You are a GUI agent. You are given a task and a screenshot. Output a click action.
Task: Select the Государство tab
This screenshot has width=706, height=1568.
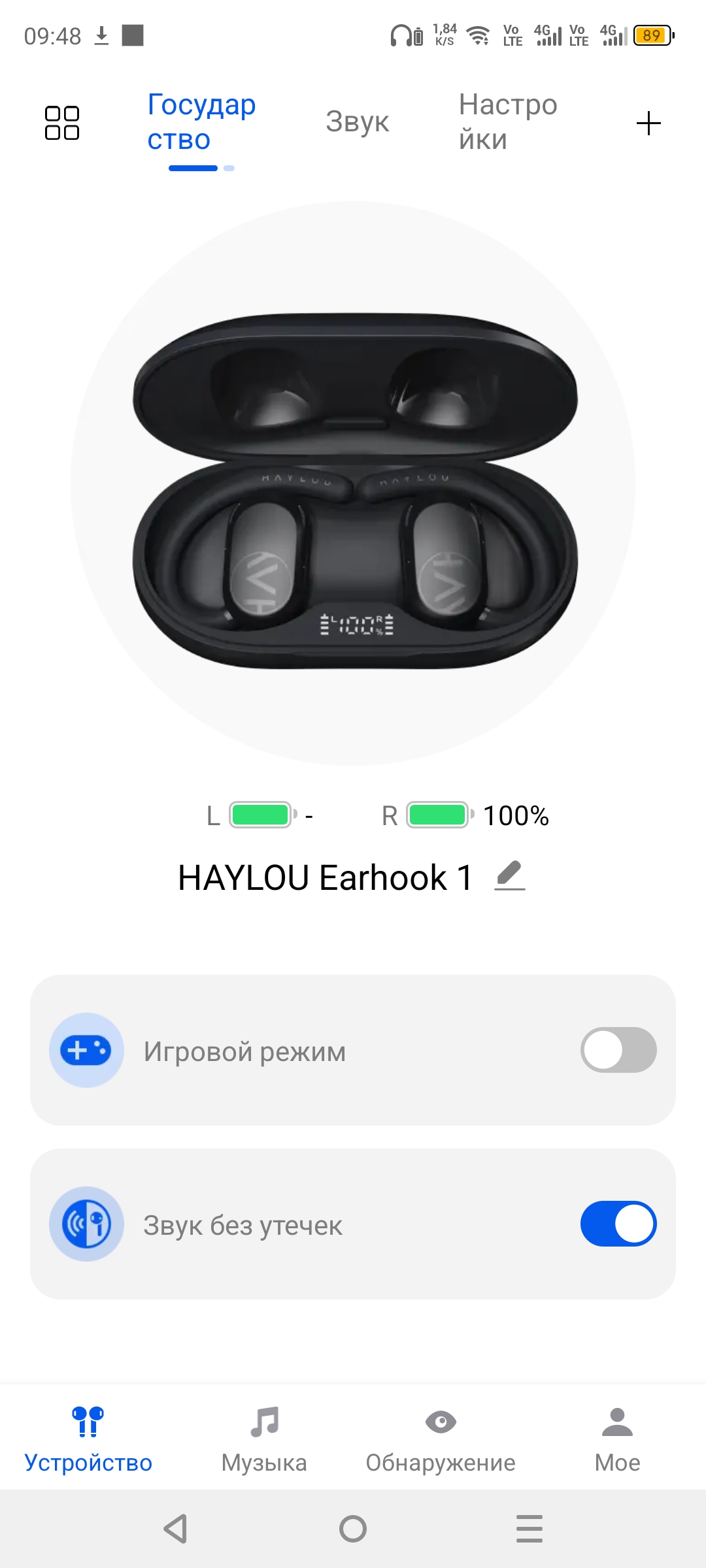pos(201,122)
